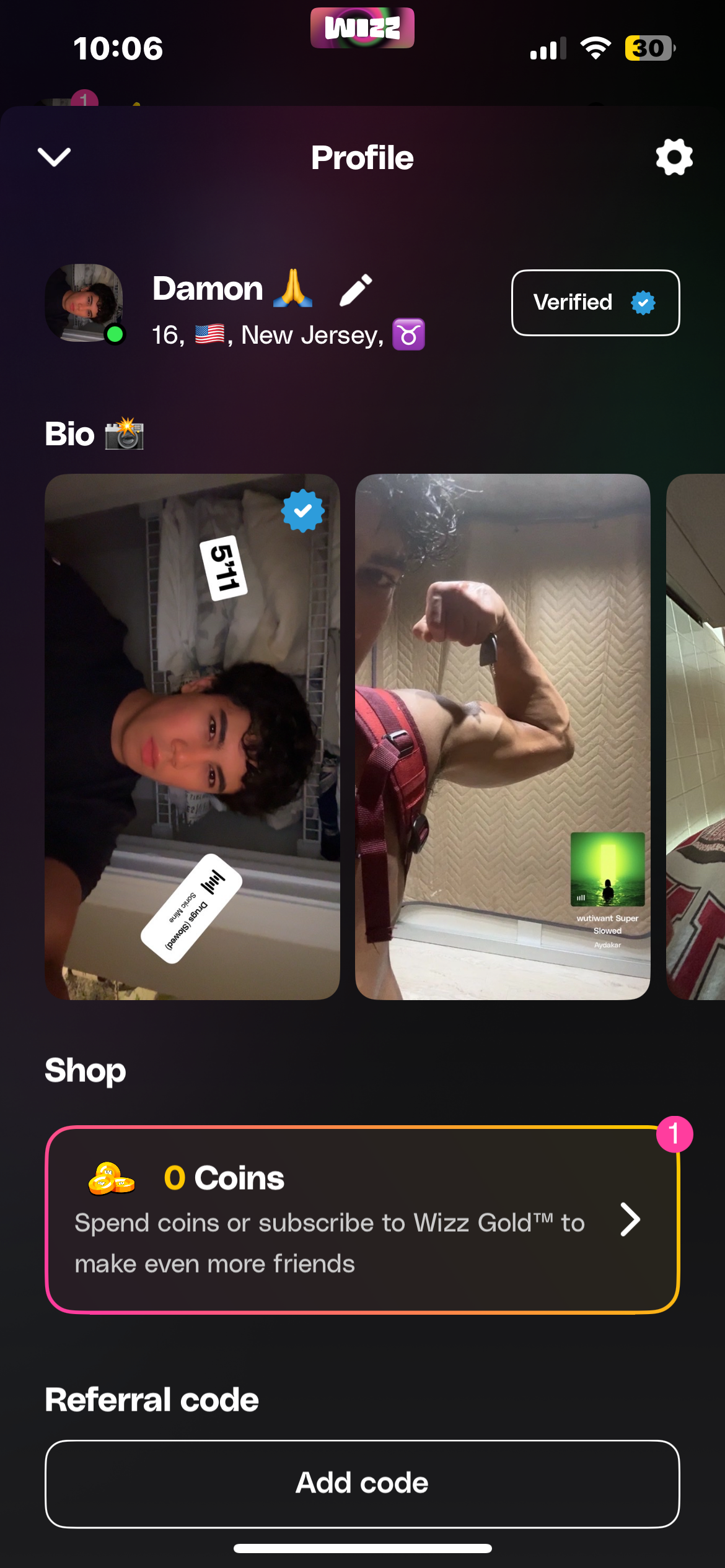
Task: Collapse the Profile sheet with the down chevron
Action: click(55, 157)
